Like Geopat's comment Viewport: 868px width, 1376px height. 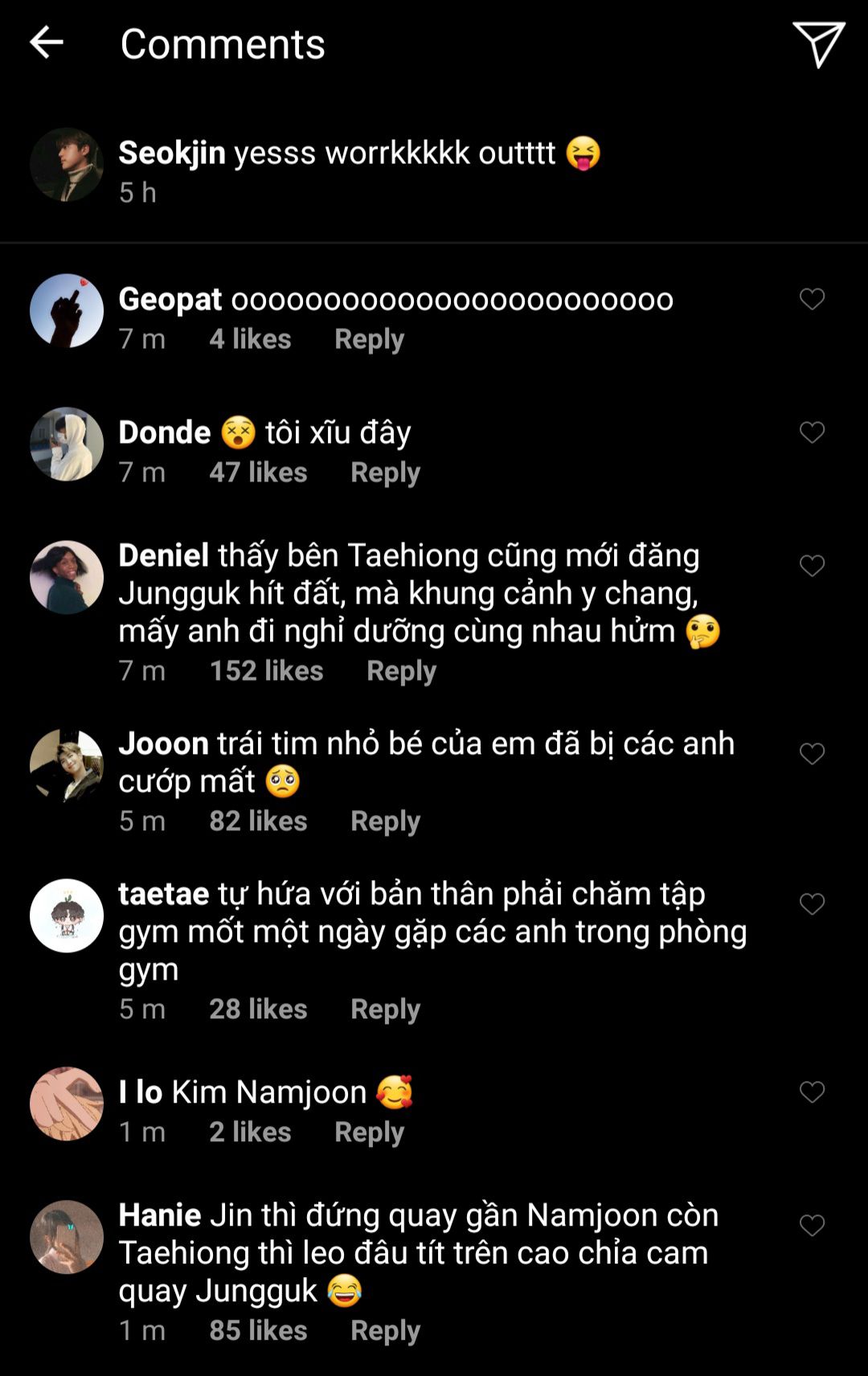(812, 299)
